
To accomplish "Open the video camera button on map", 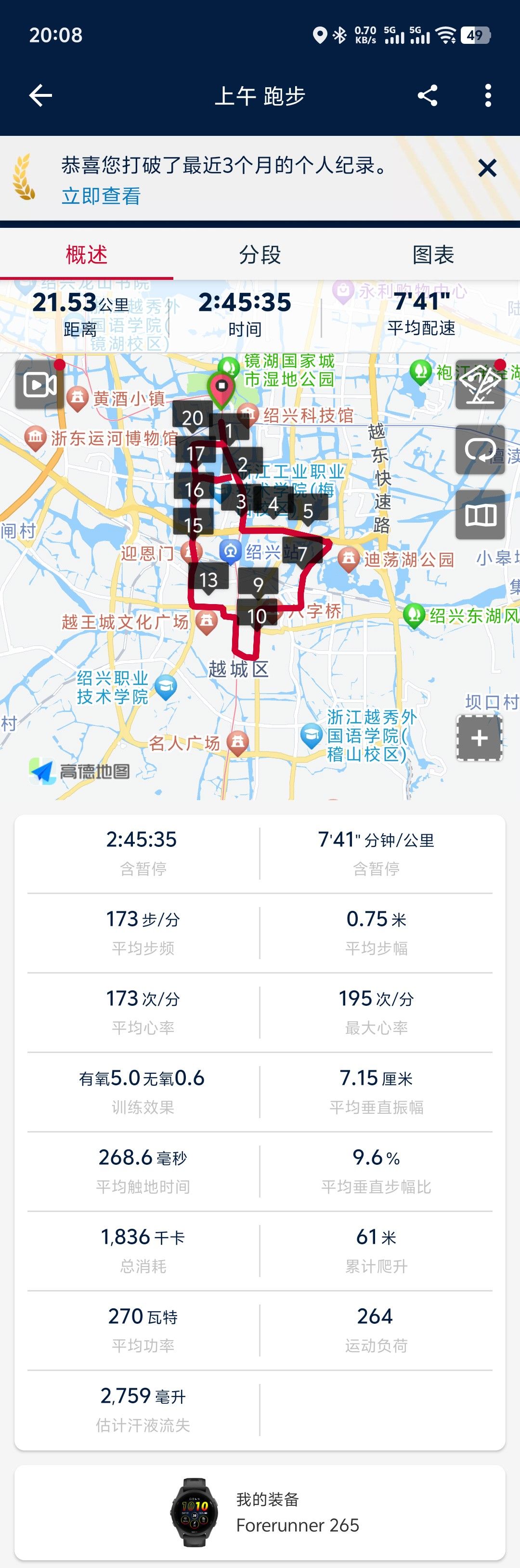I will click(x=39, y=385).
